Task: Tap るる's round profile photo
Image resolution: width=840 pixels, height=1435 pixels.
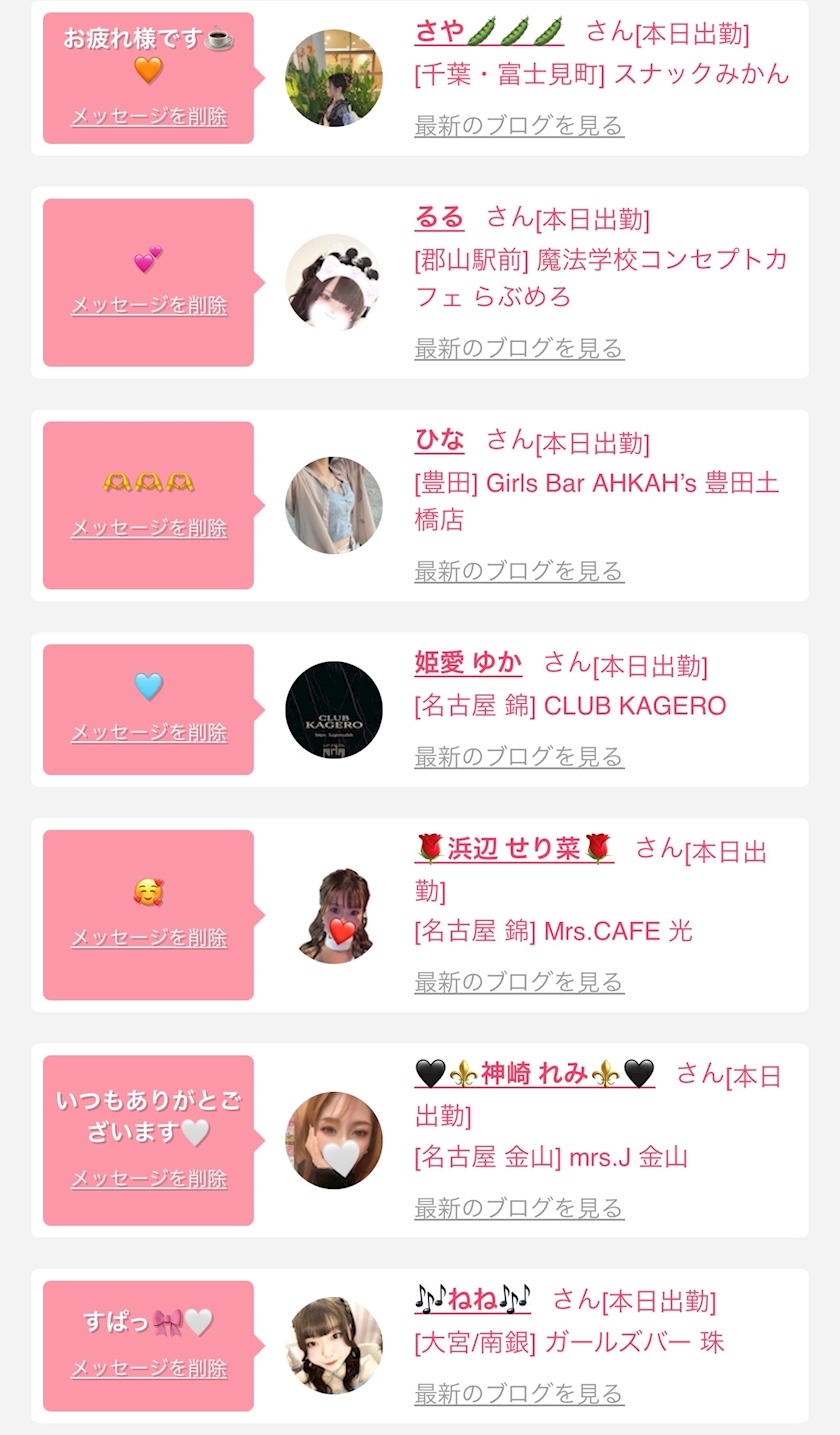Action: pyautogui.click(x=334, y=282)
